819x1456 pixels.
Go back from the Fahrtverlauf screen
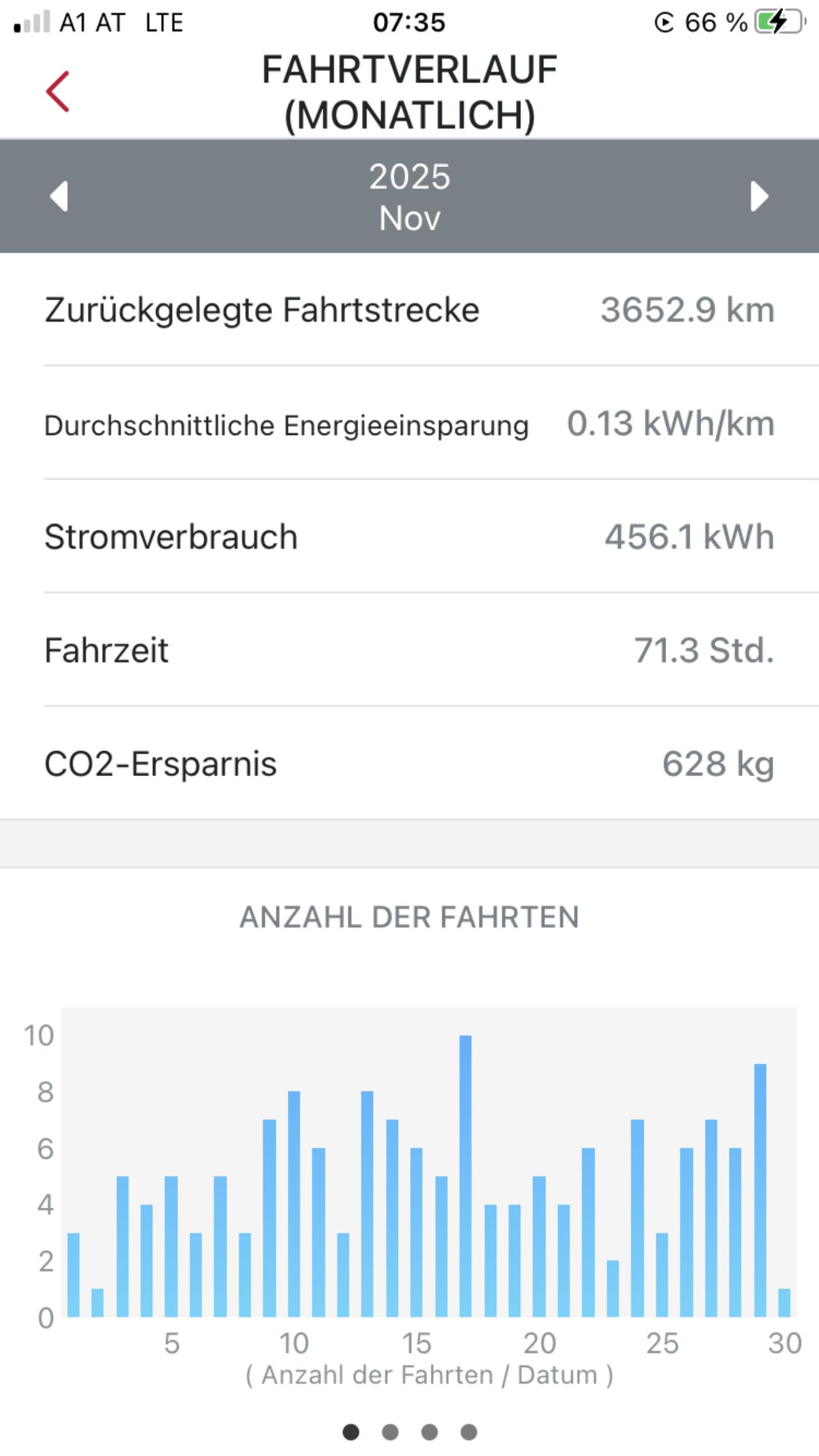pos(58,92)
